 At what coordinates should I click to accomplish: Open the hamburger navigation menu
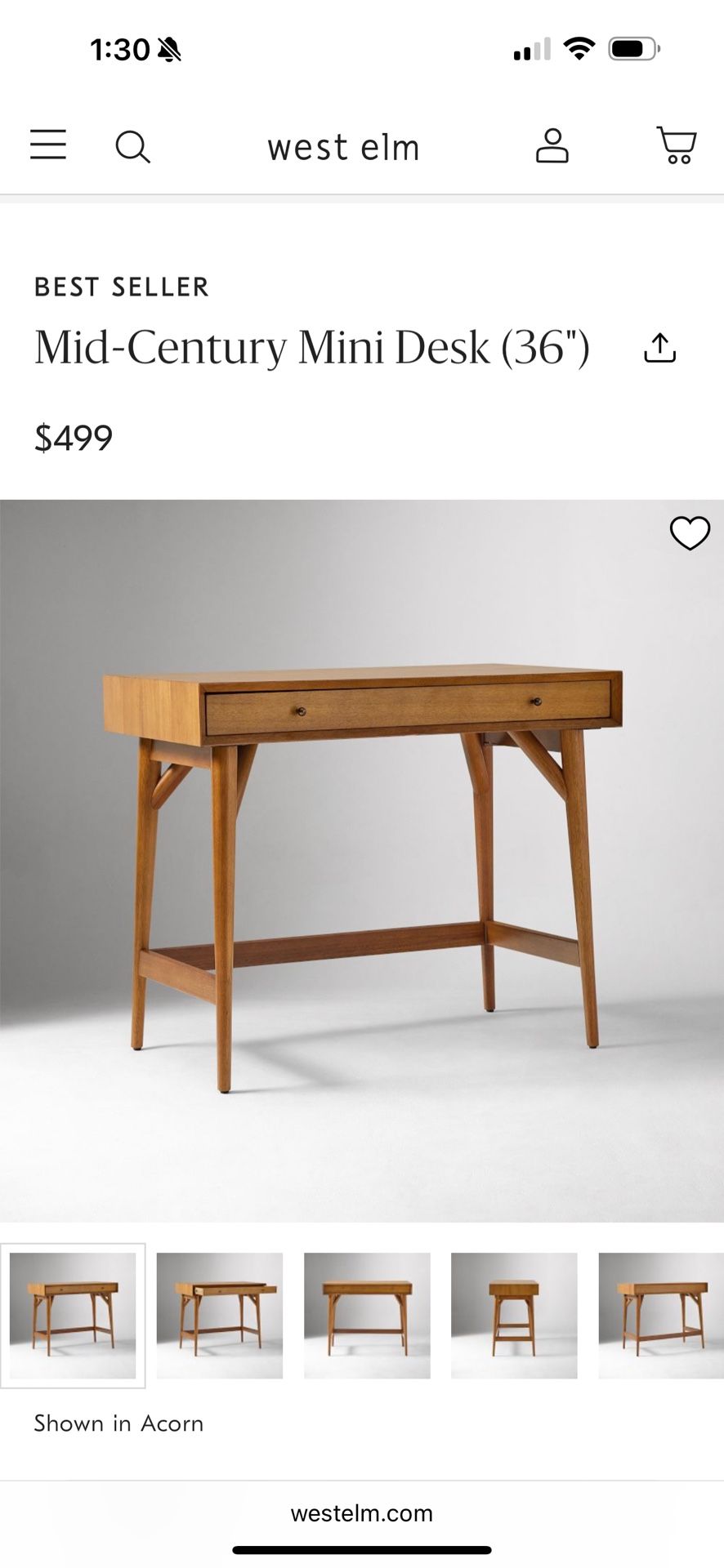[x=47, y=145]
